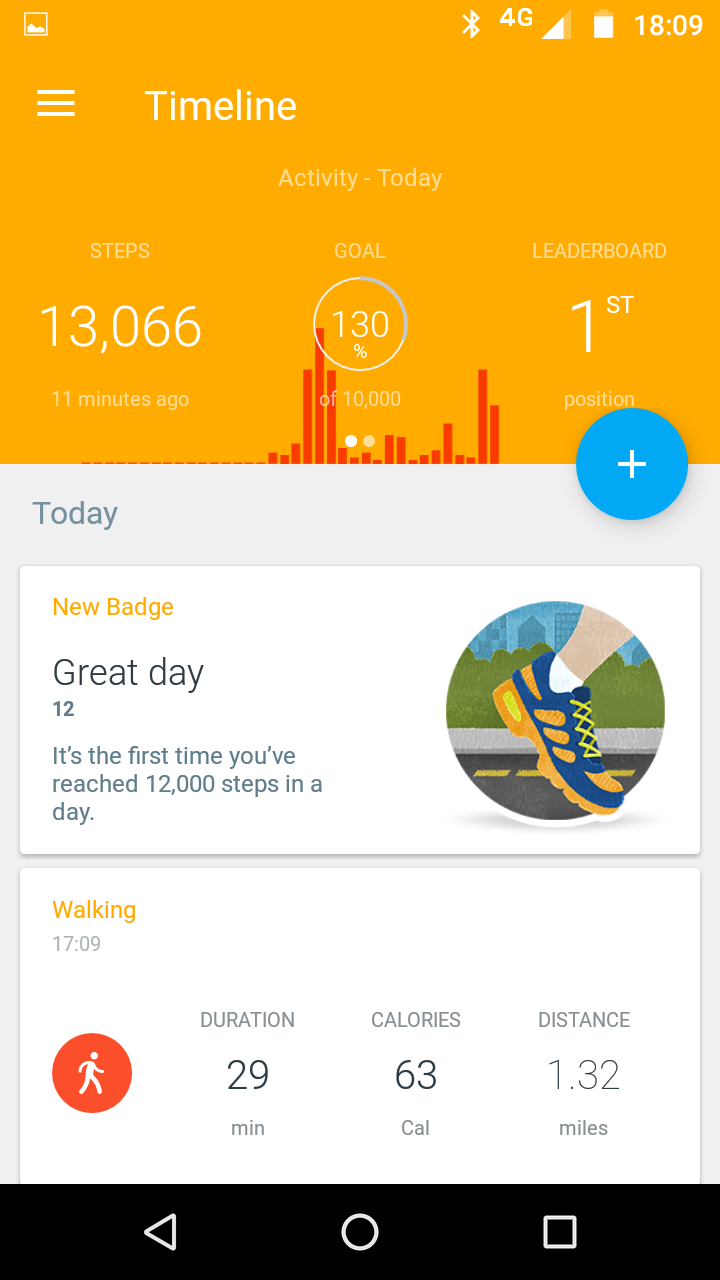Open the Walking activity card from 17:09
Viewport: 720px width, 1280px height.
pyautogui.click(x=359, y=1025)
